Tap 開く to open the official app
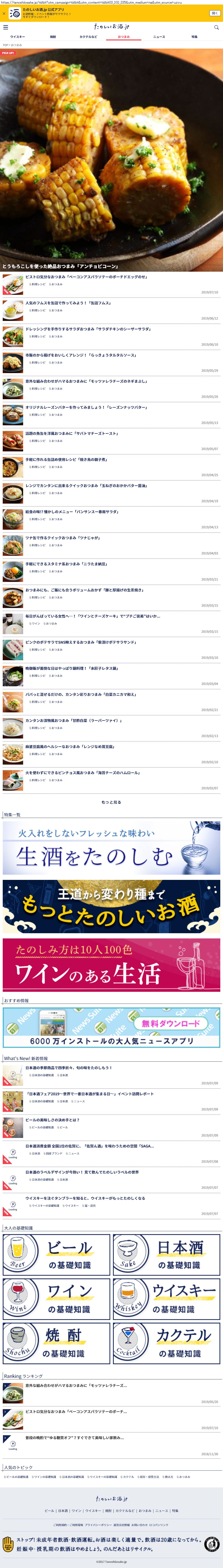 point(215,13)
